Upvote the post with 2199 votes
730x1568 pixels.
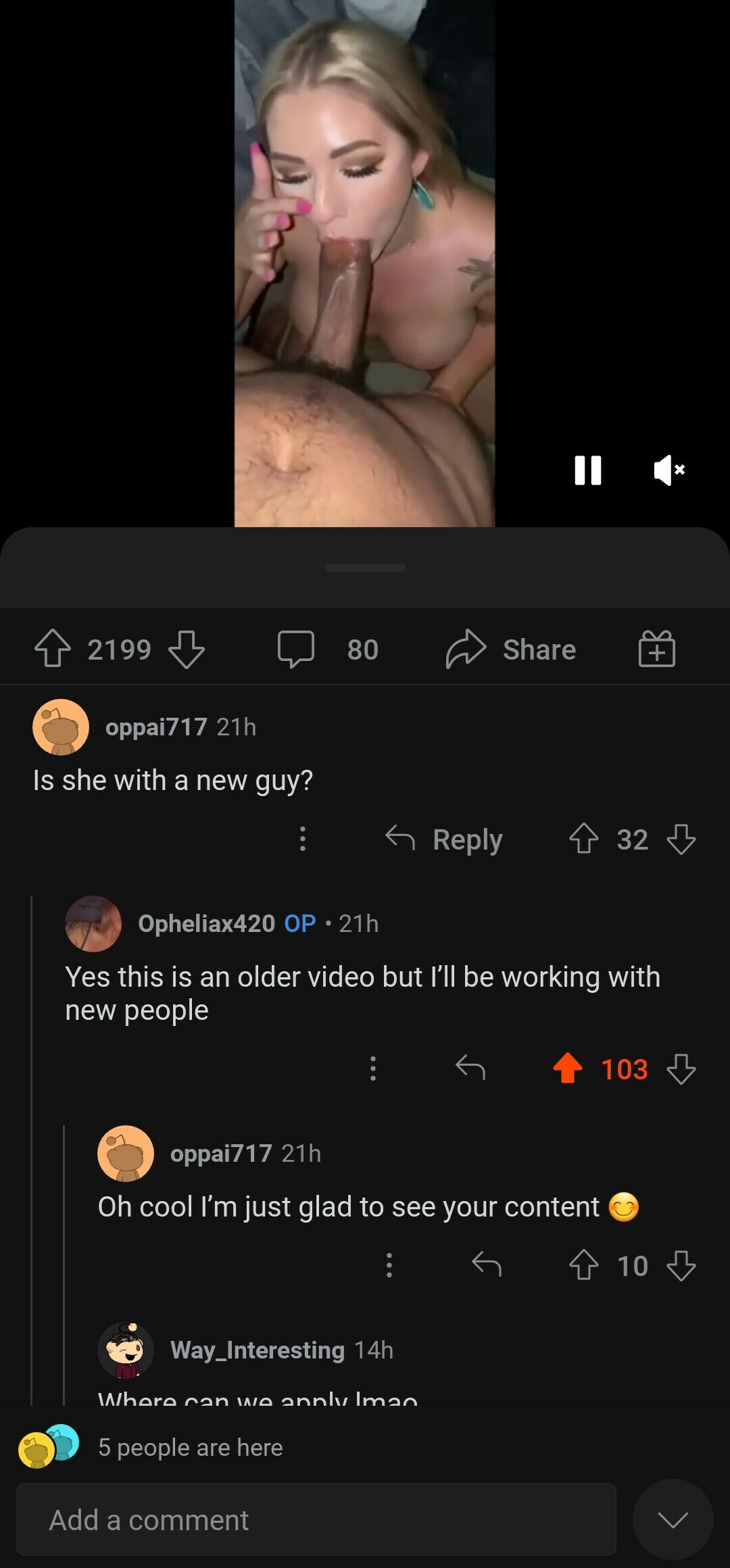53,649
